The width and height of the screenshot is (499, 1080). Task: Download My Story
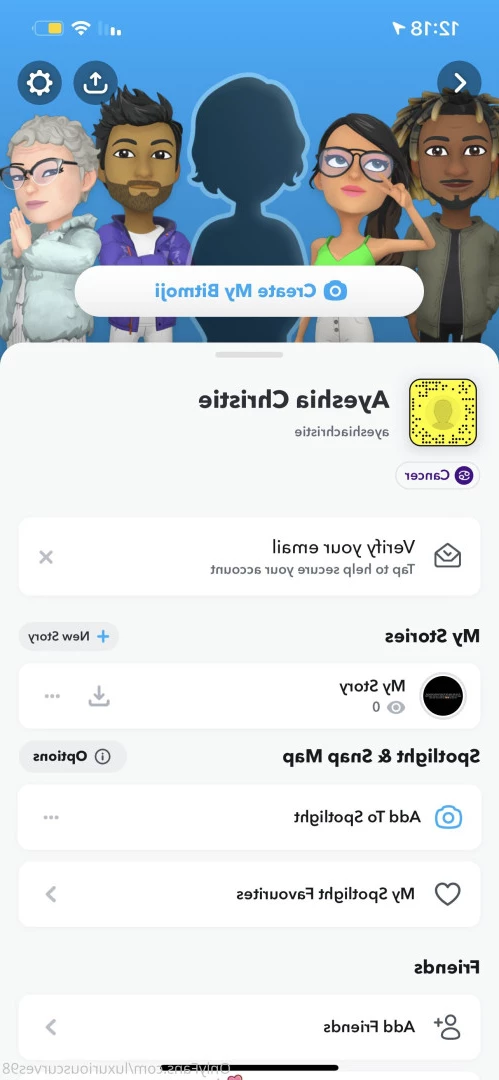click(99, 696)
